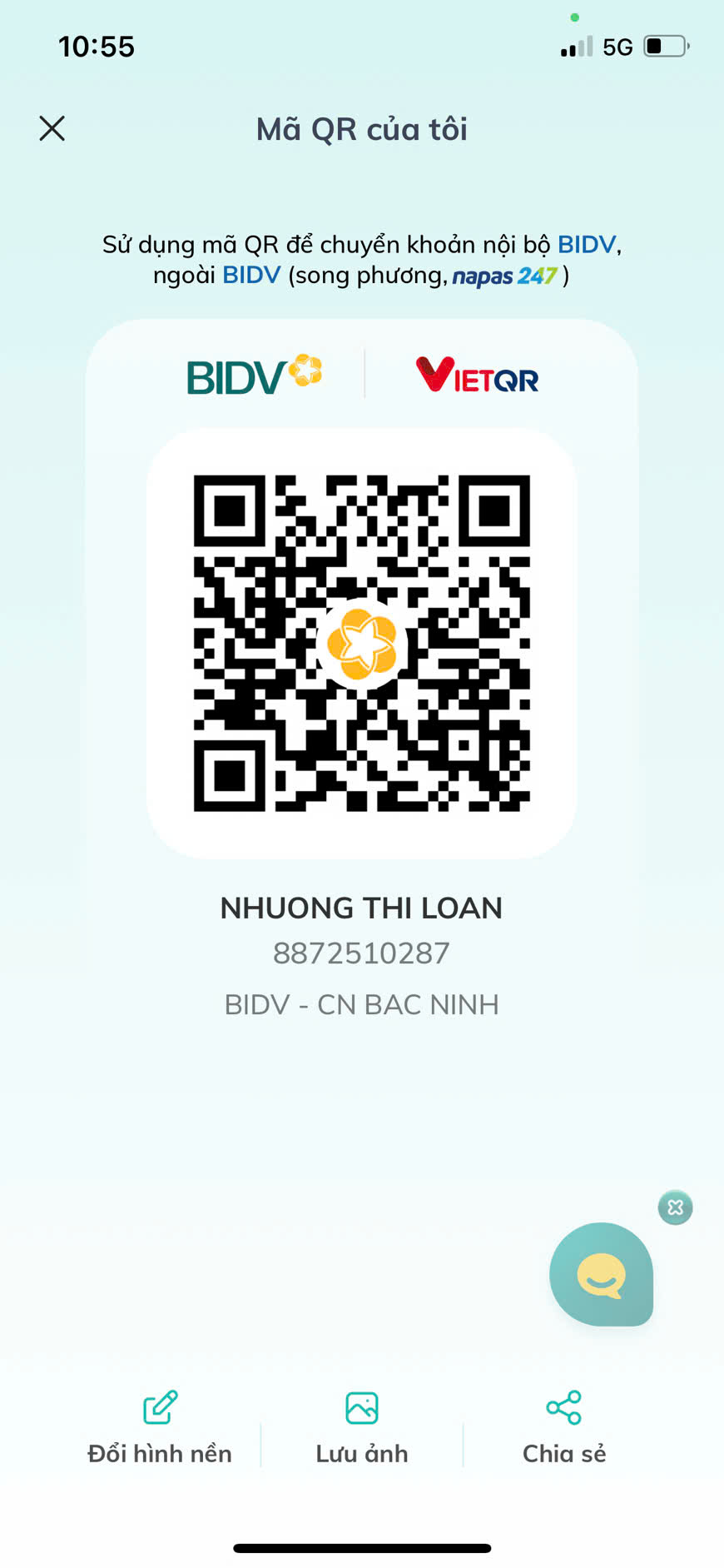
Task: Tap Đổi hình nền to change background
Action: point(160,1428)
